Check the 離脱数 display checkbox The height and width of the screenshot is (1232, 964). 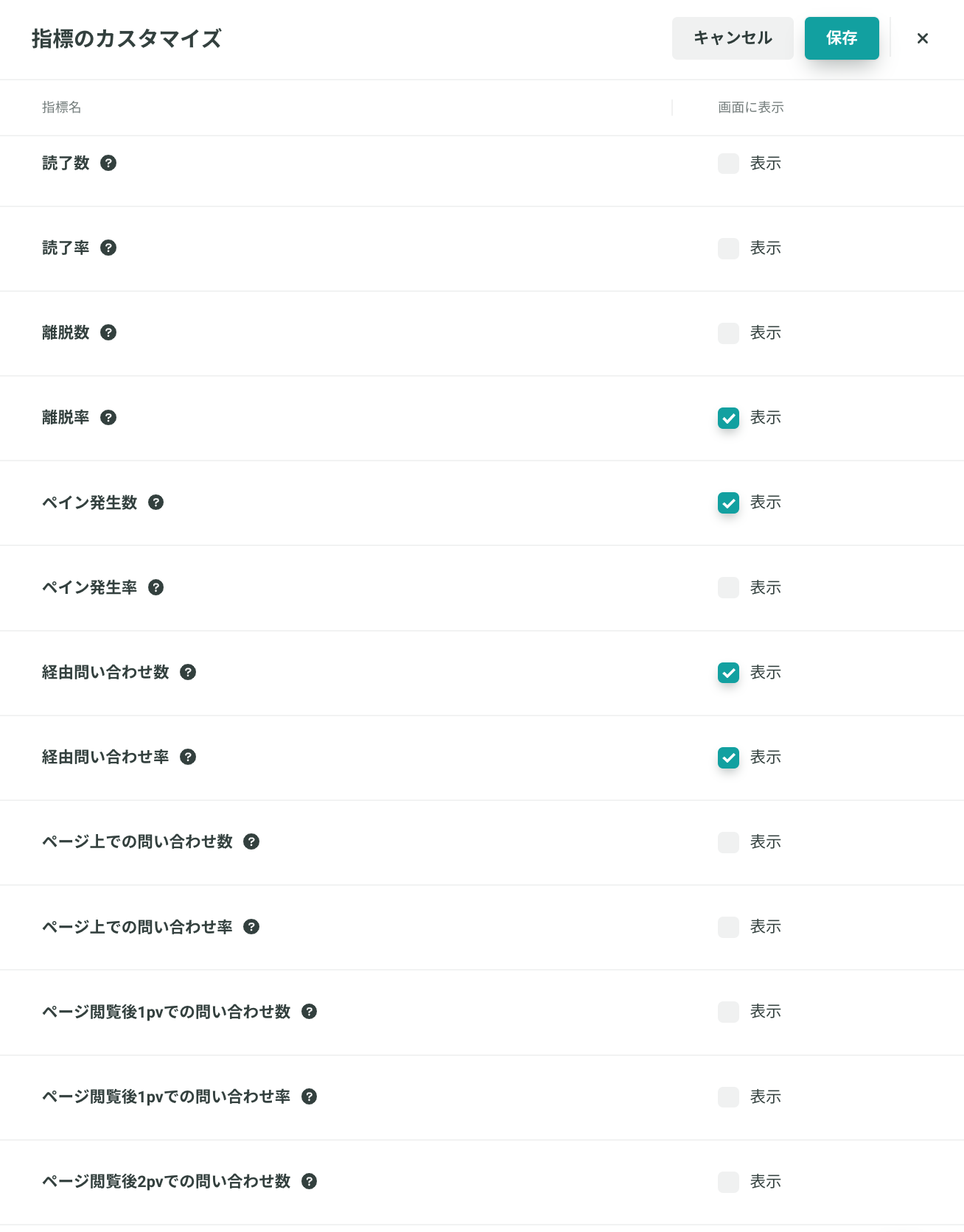coord(728,333)
